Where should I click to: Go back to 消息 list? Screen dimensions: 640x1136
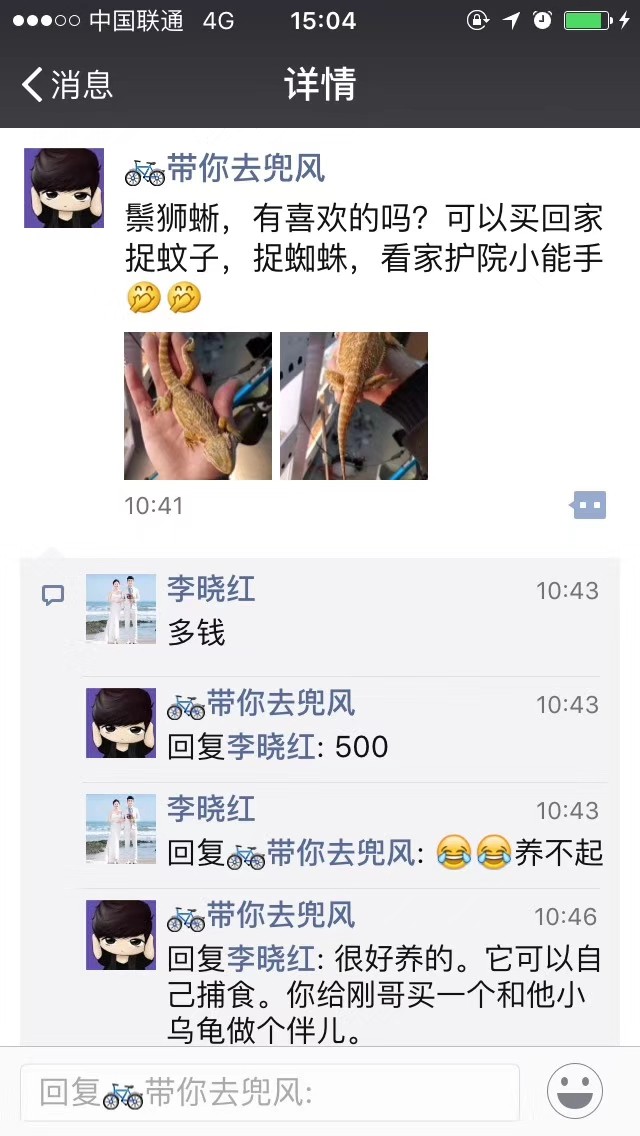pos(67,84)
